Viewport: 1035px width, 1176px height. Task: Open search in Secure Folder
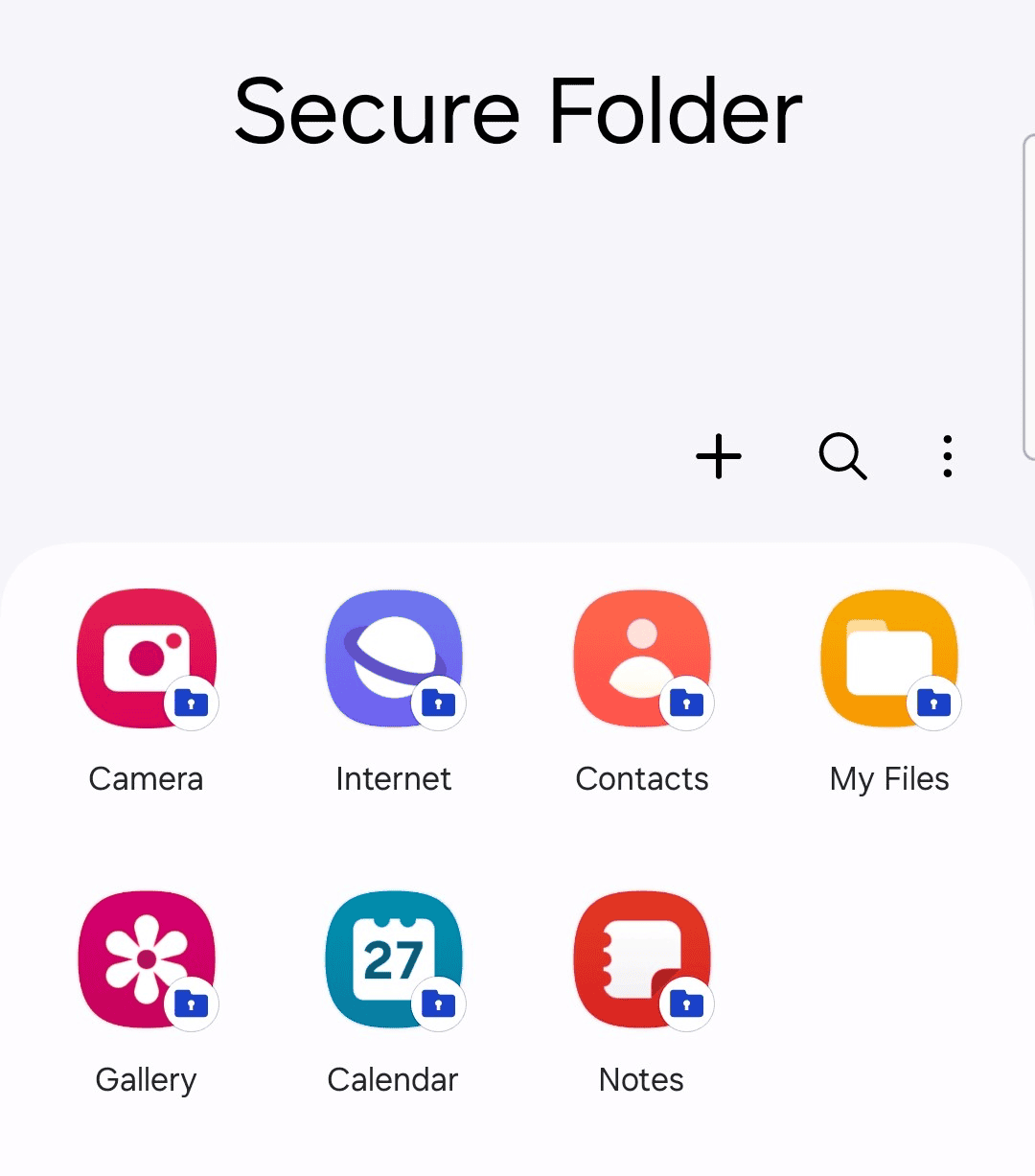click(842, 456)
